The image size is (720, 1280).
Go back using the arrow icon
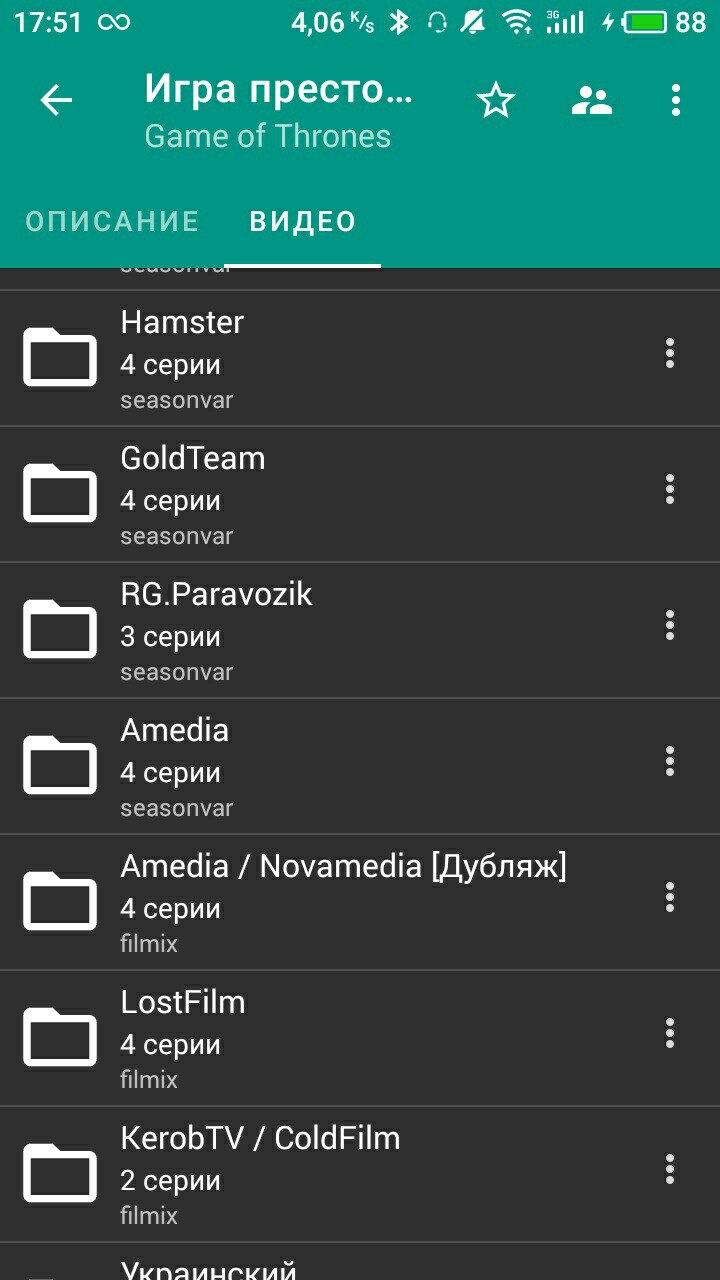point(56,100)
